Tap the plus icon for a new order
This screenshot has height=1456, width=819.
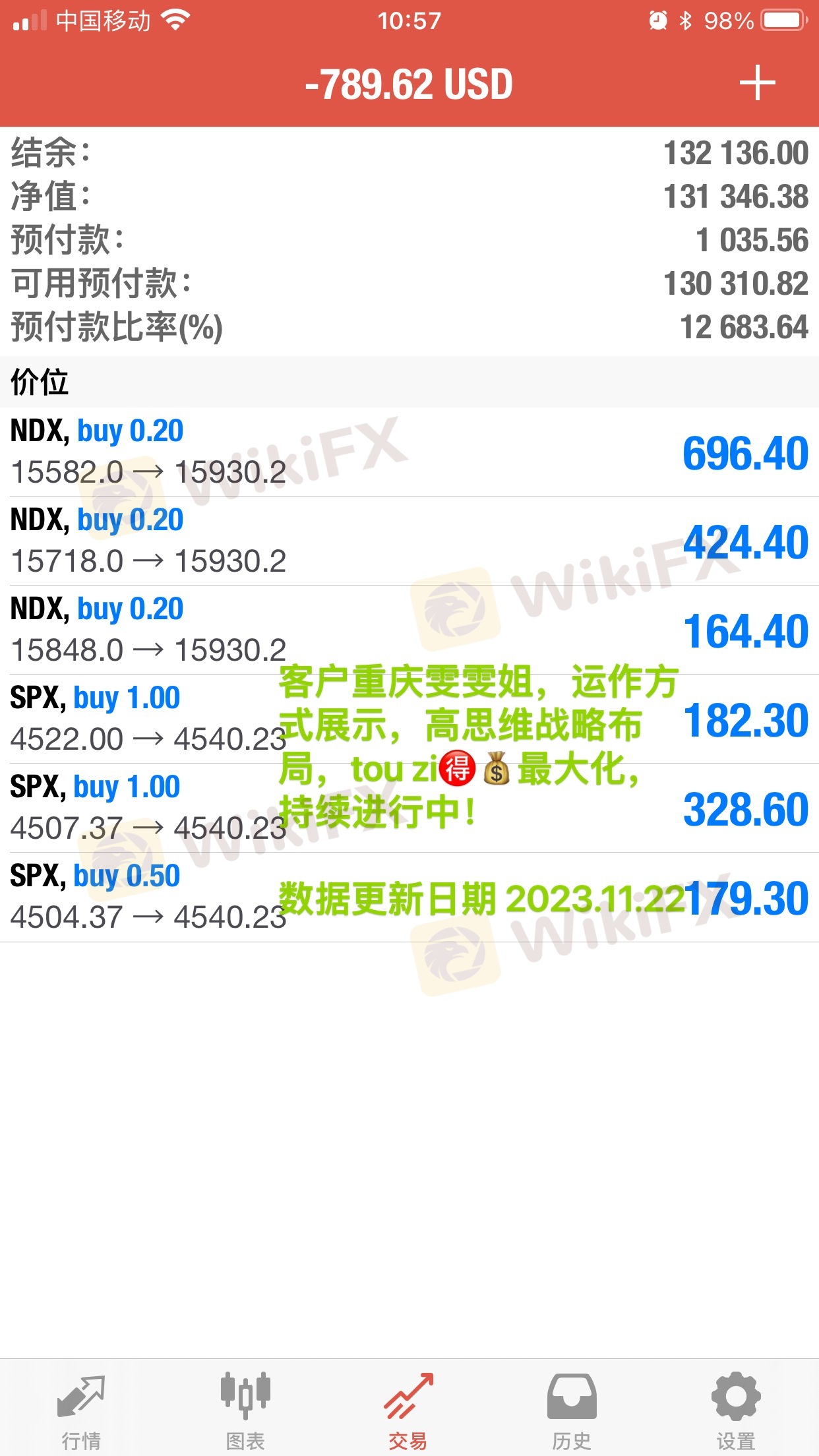click(757, 84)
